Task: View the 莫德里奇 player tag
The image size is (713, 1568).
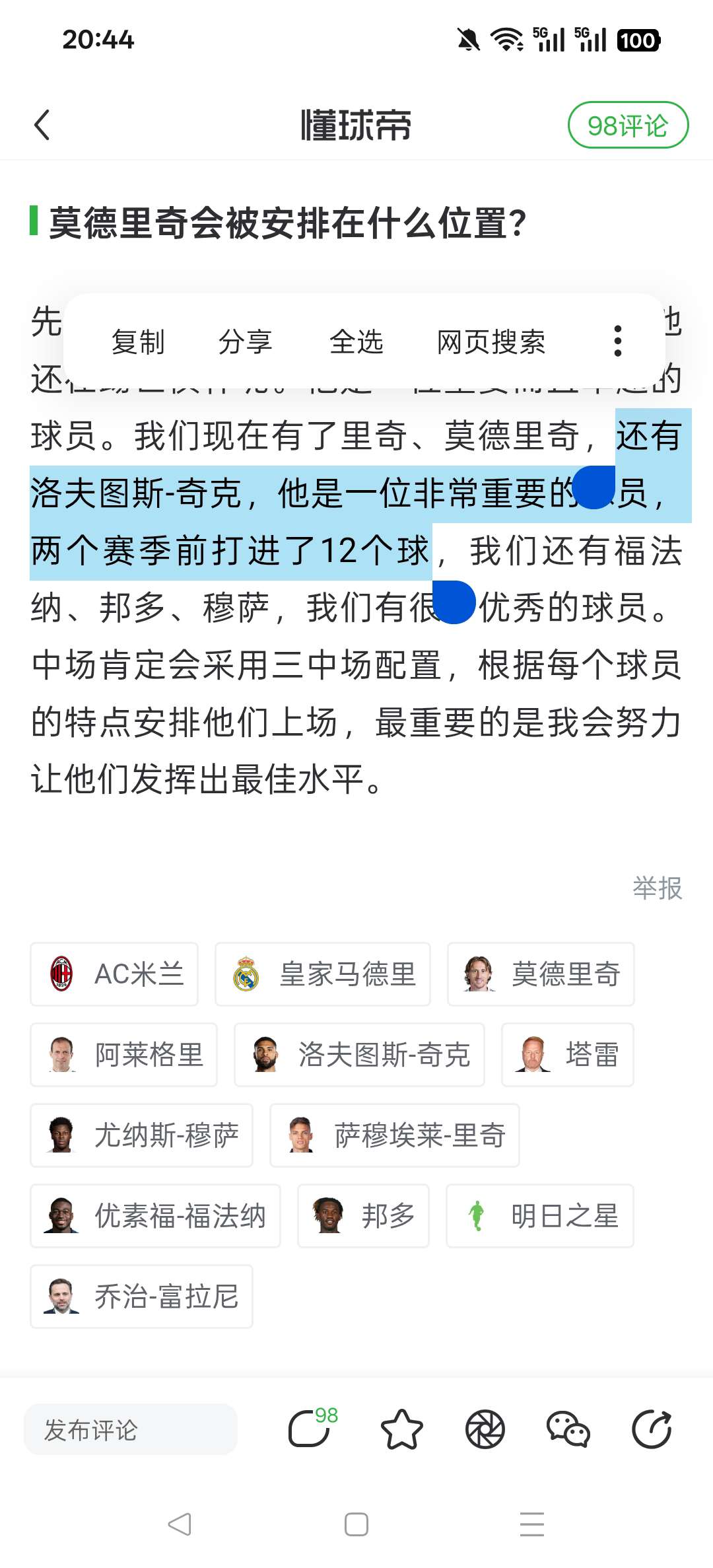Action: tap(541, 974)
